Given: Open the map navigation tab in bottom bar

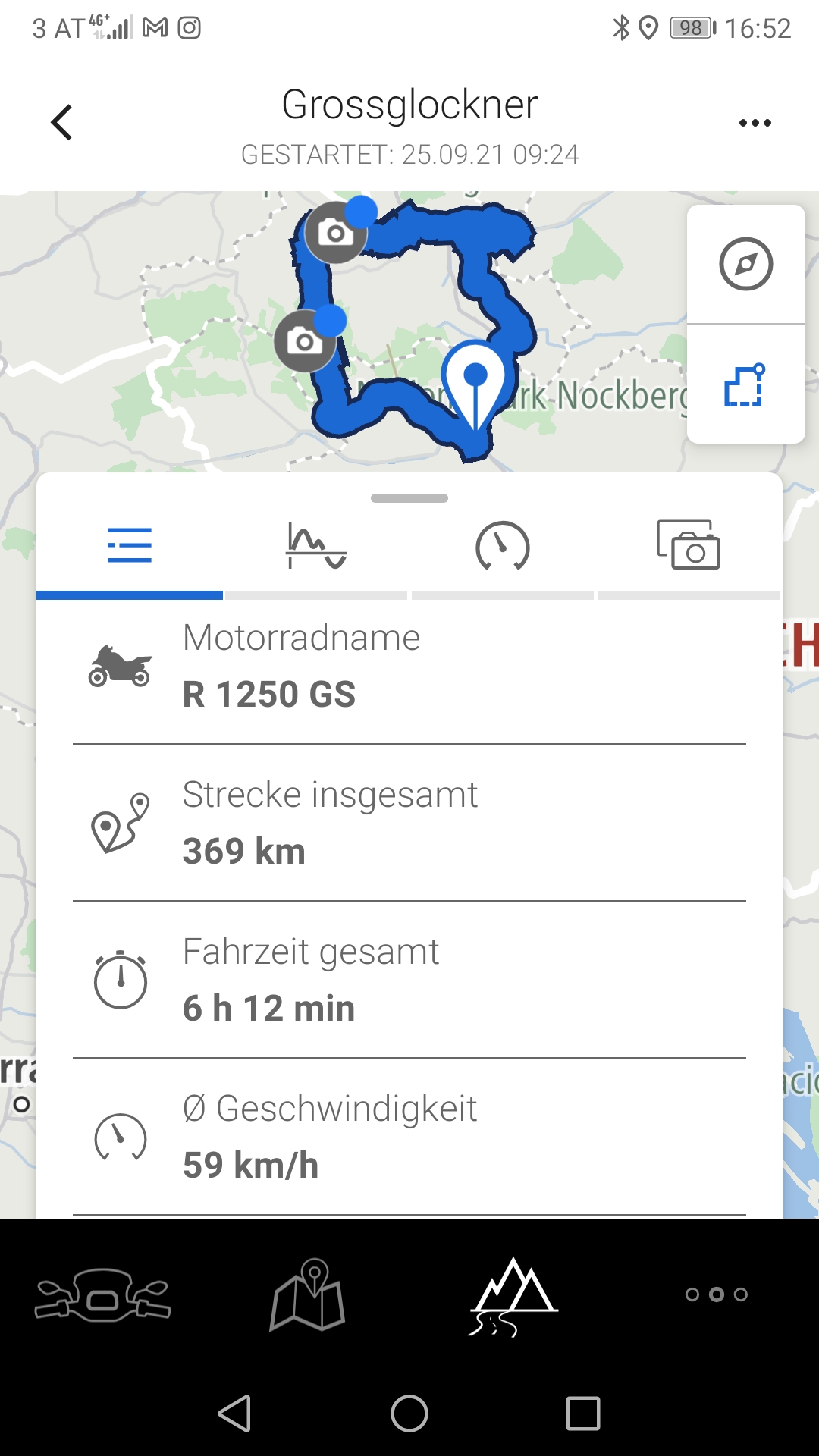Looking at the screenshot, I should point(308,1294).
